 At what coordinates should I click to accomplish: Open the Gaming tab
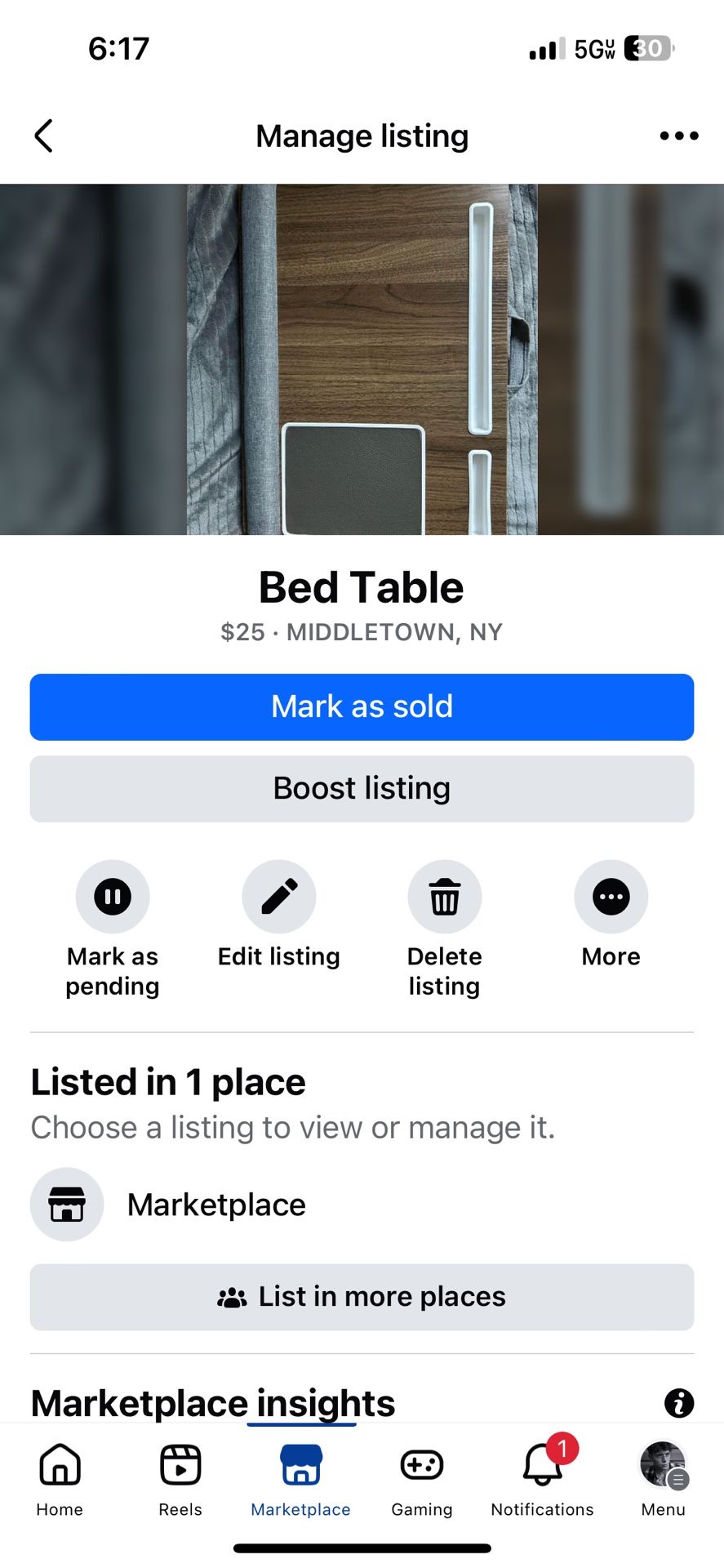421,1478
